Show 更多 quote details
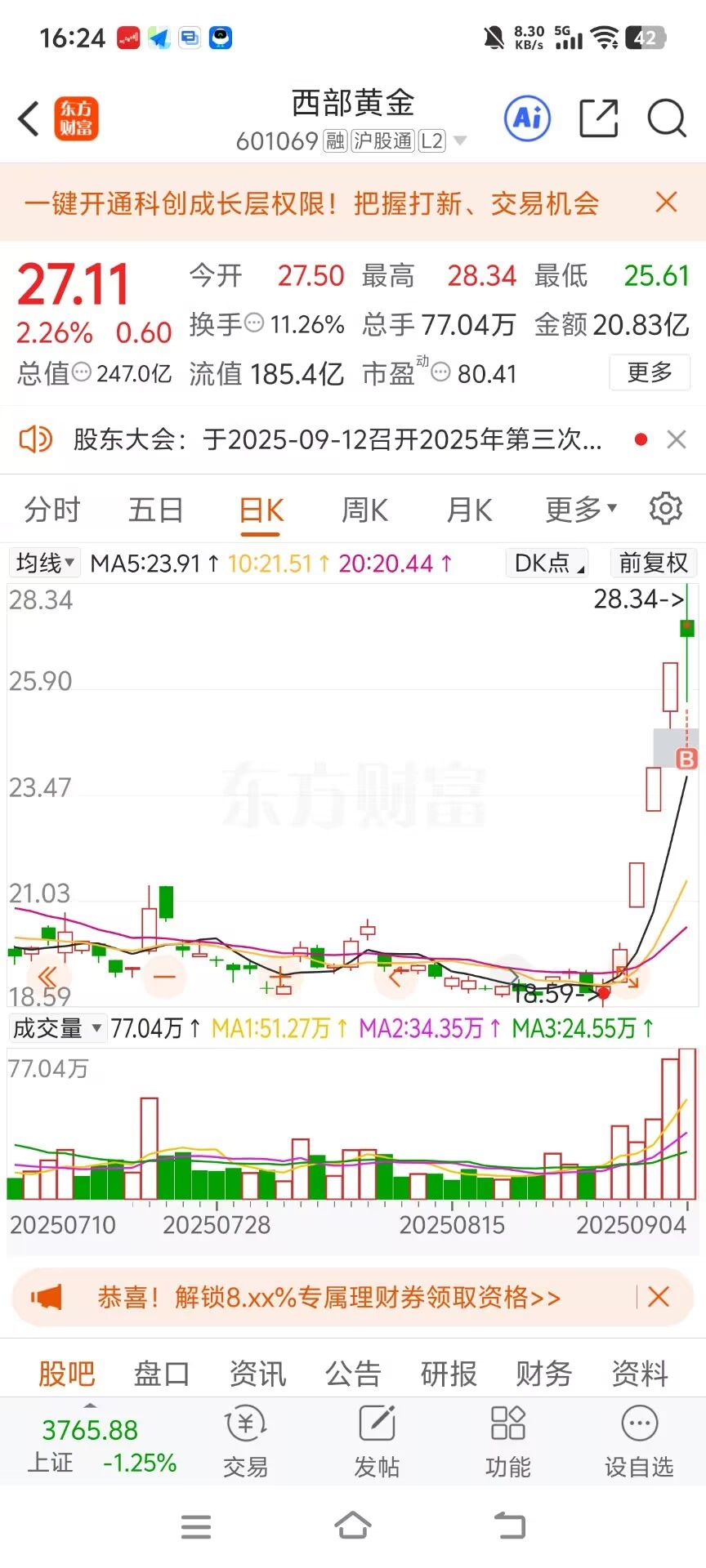 [x=650, y=372]
